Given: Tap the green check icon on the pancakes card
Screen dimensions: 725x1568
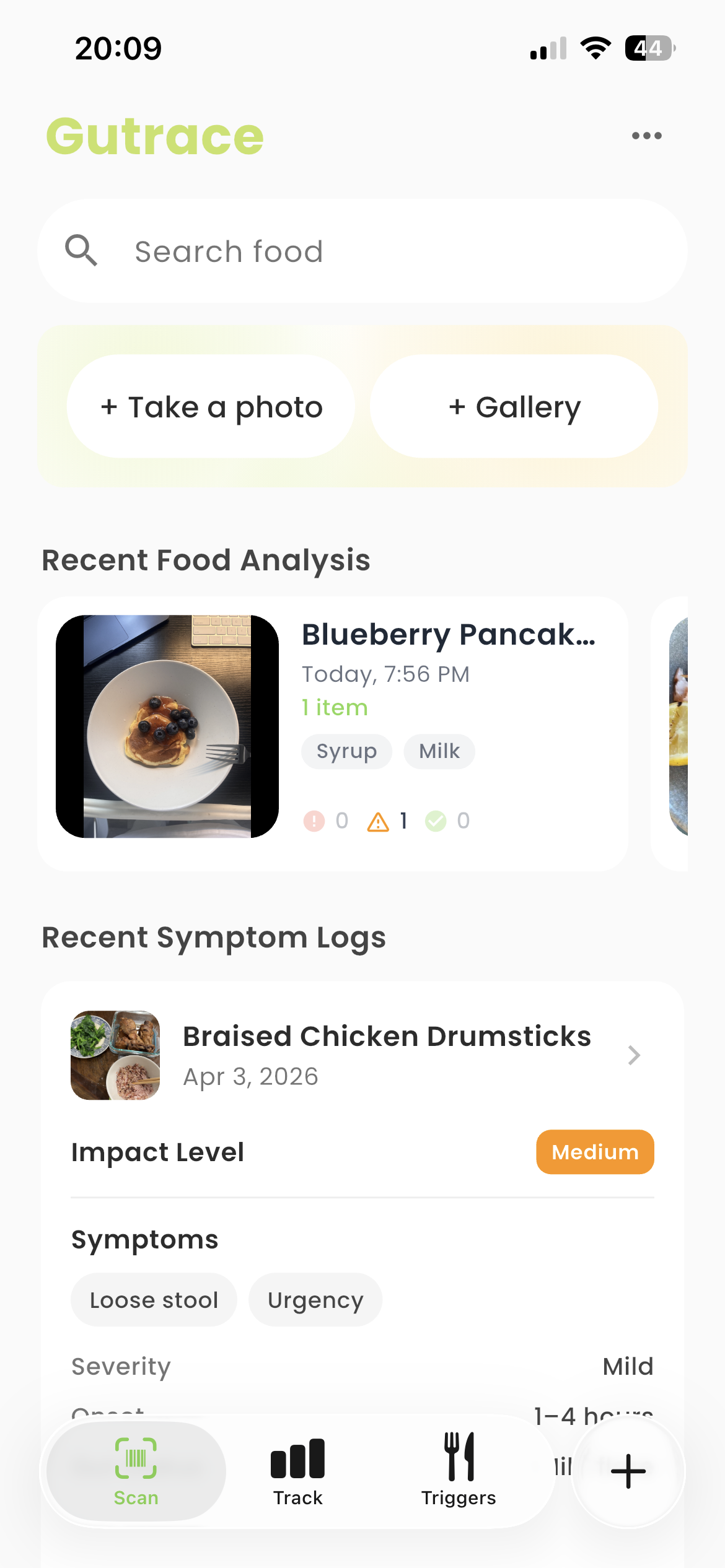Looking at the screenshot, I should (437, 821).
